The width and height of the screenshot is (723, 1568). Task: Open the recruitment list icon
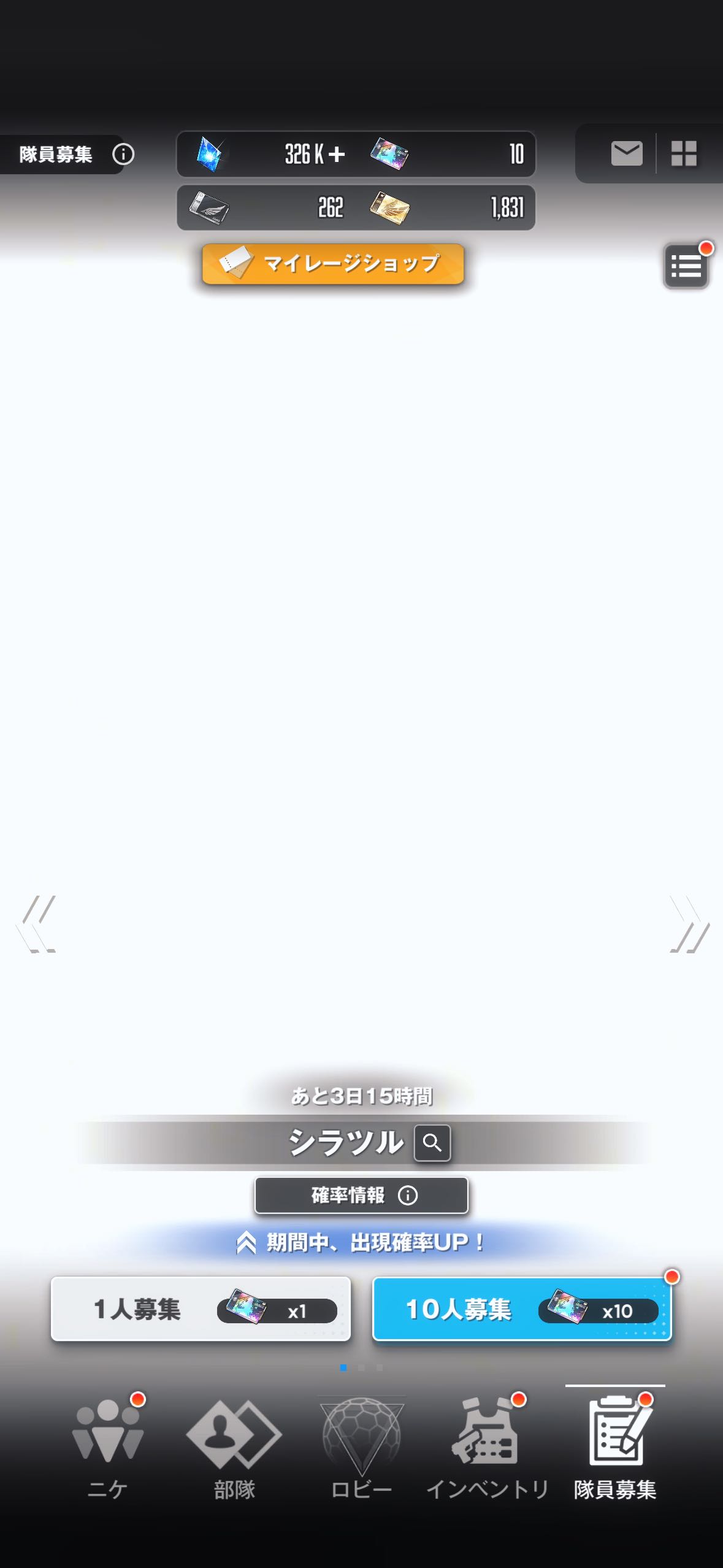pyautogui.click(x=686, y=266)
